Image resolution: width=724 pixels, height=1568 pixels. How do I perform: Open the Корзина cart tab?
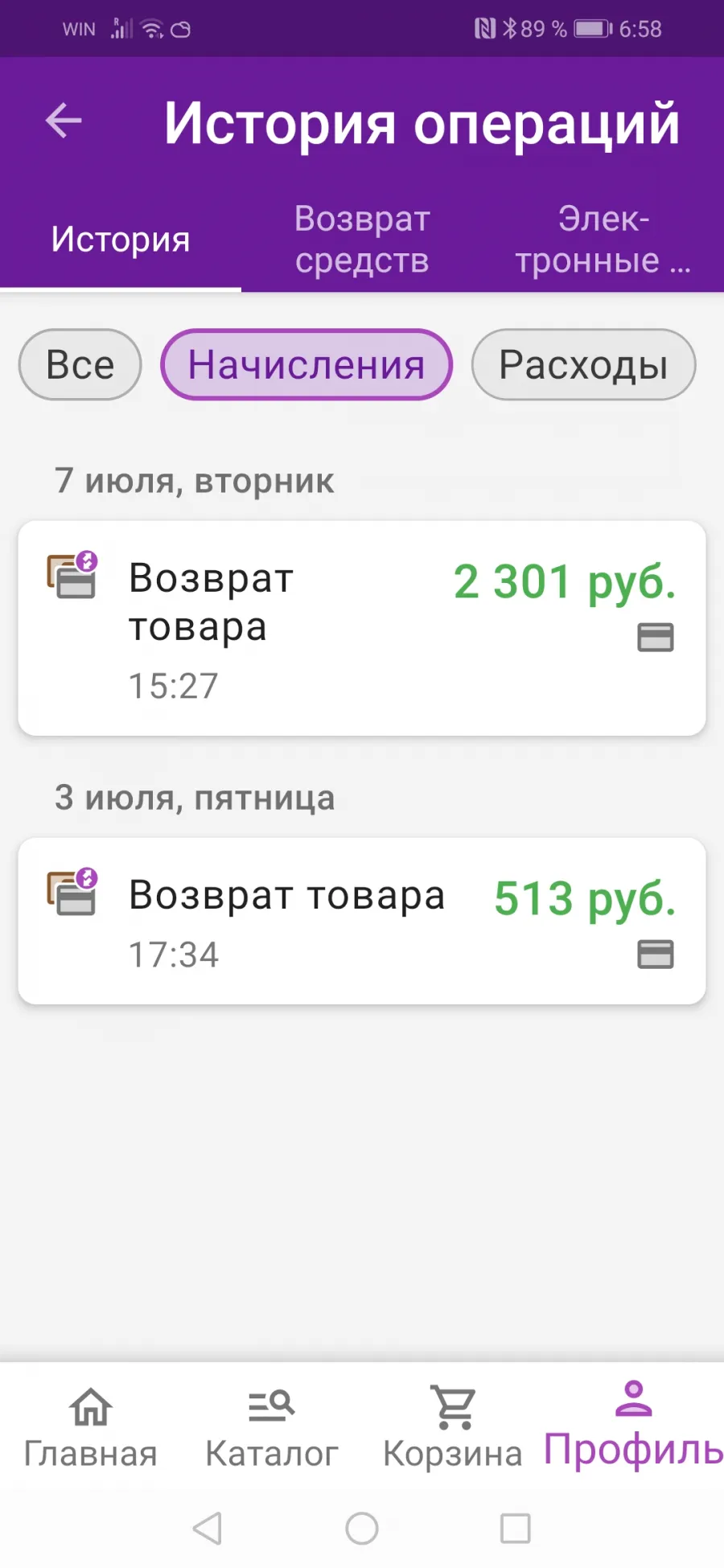453,1428
